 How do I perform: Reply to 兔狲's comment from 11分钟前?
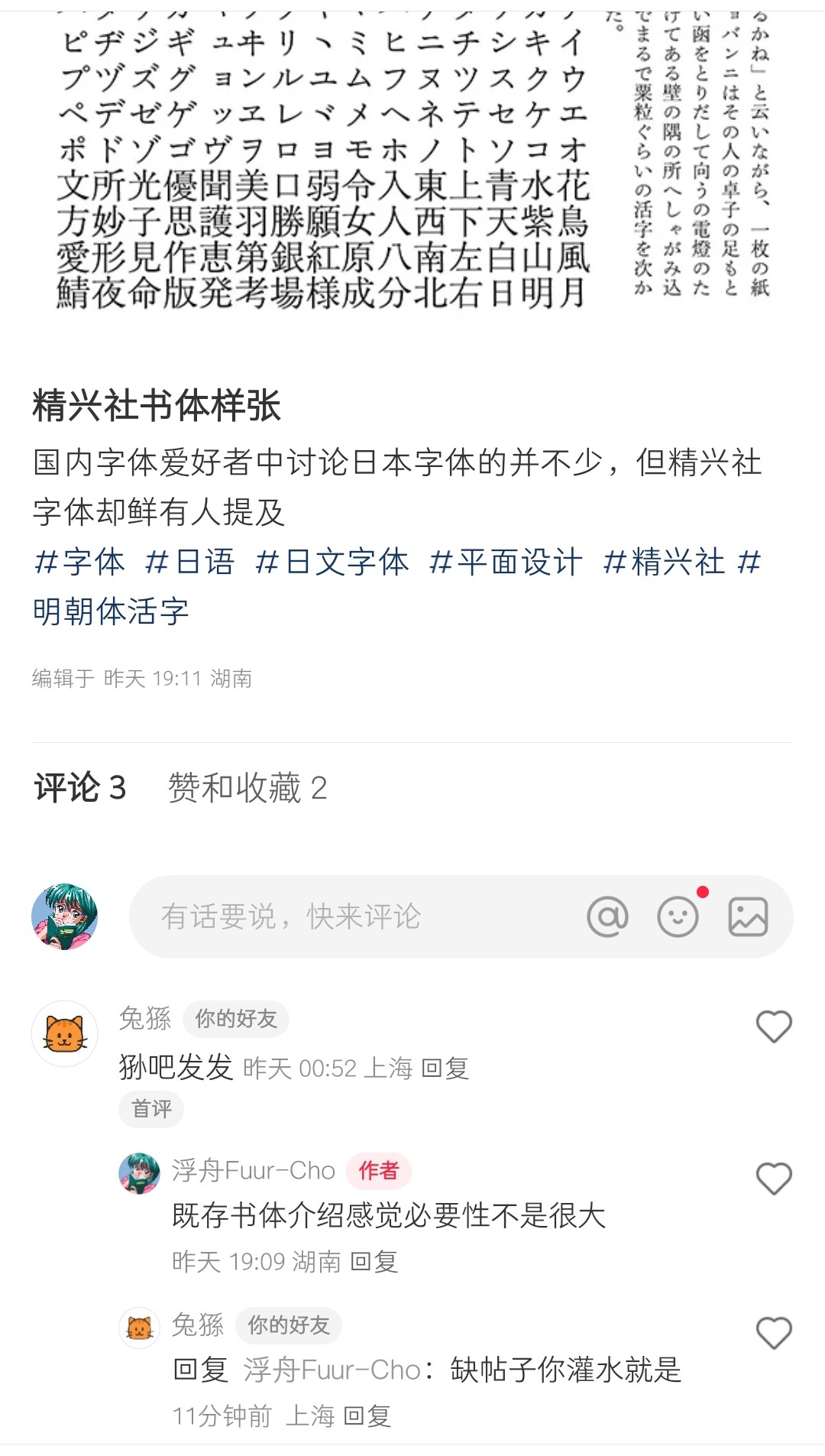coord(367,1415)
